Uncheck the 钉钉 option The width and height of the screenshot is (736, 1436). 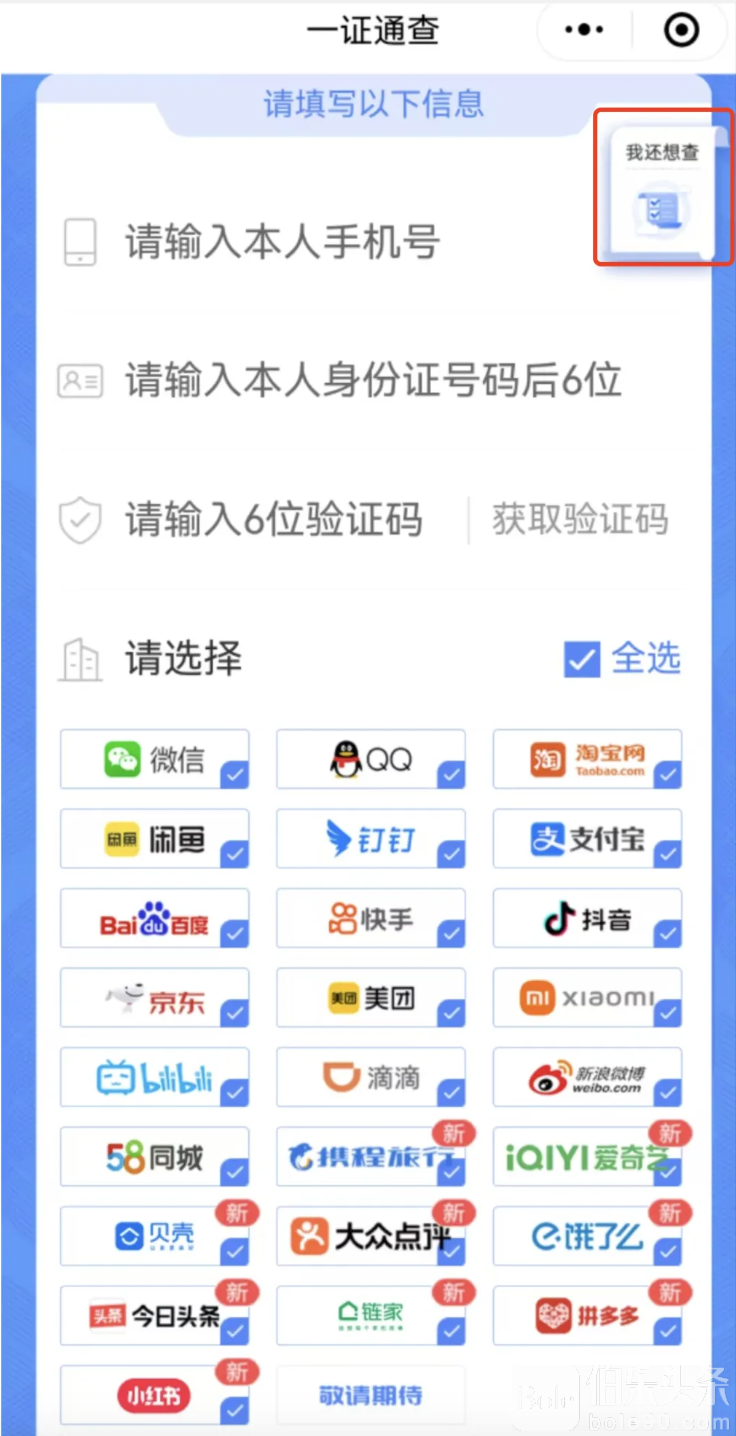point(371,839)
